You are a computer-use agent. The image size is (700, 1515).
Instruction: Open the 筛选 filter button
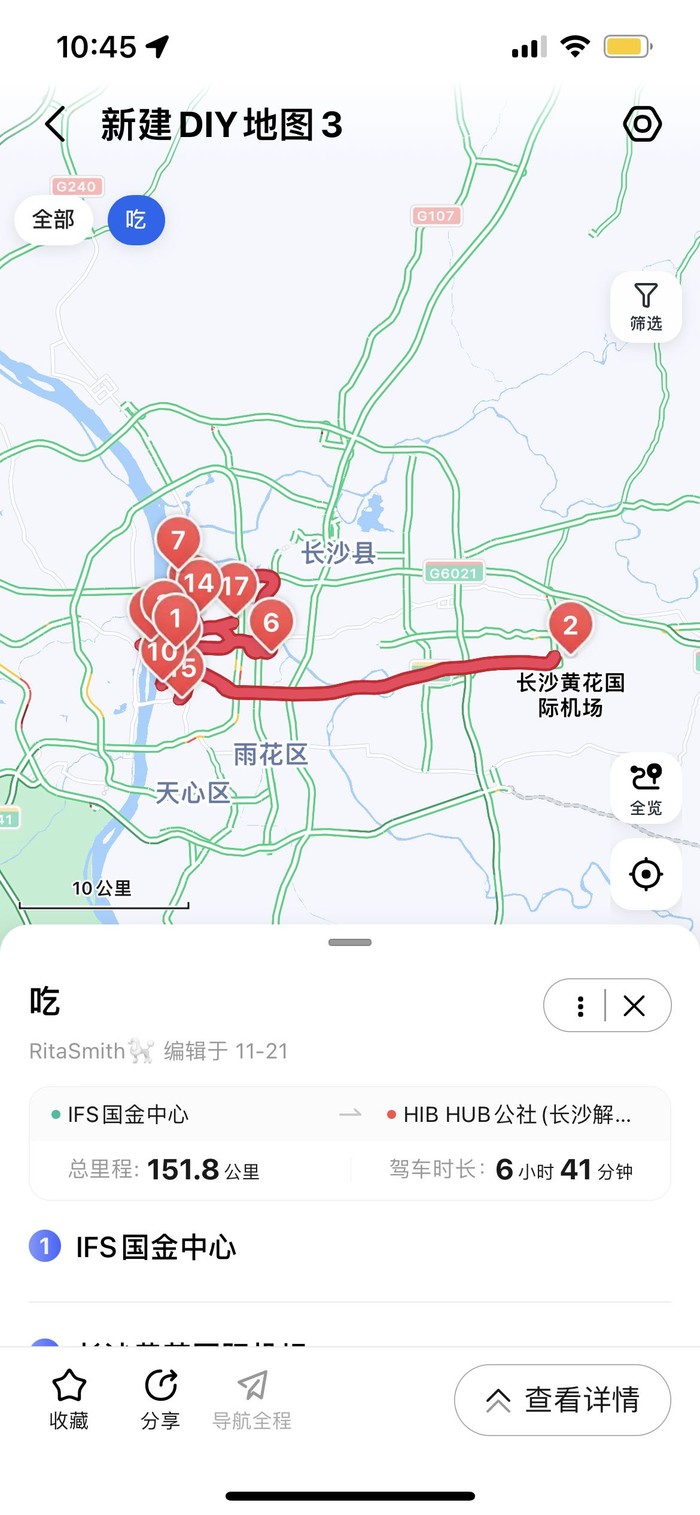(646, 306)
